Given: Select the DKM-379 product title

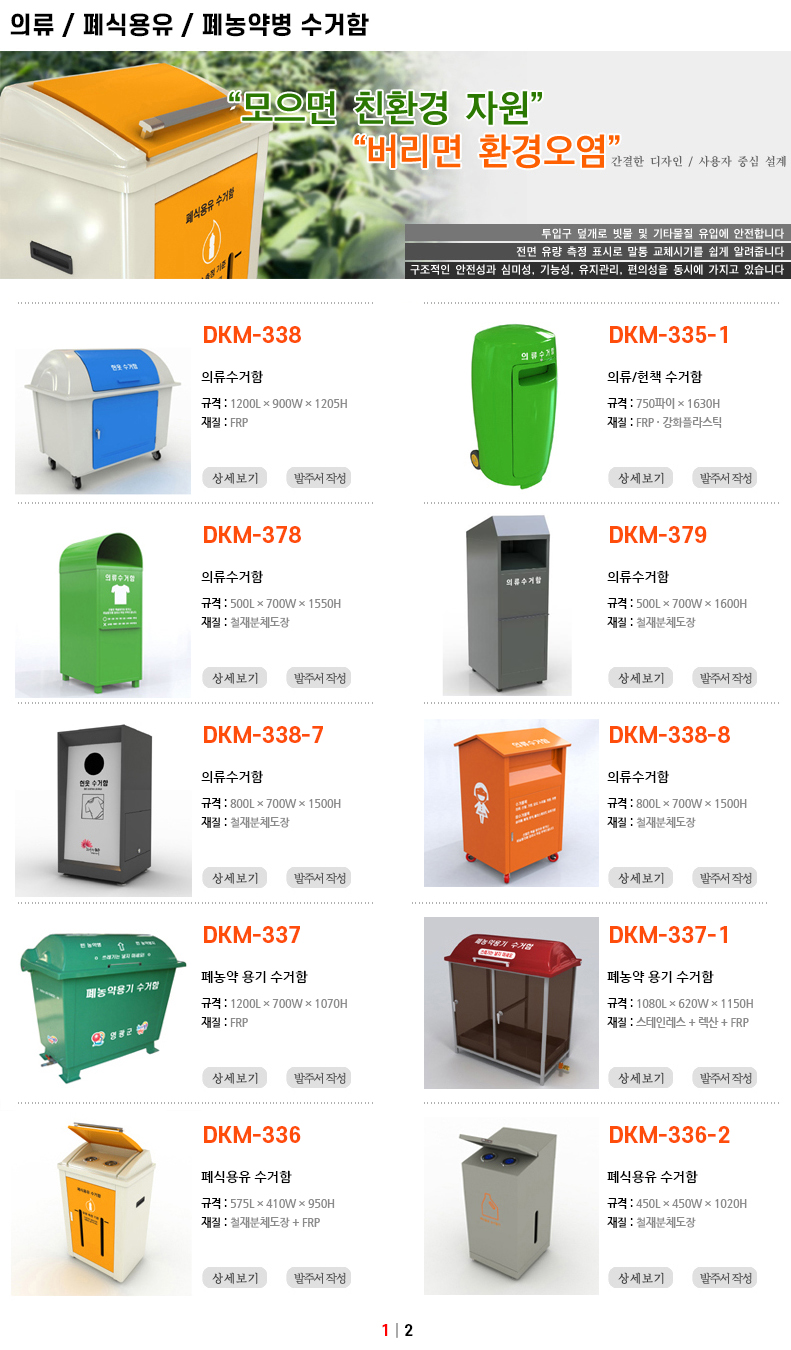Looking at the screenshot, I should tap(657, 535).
